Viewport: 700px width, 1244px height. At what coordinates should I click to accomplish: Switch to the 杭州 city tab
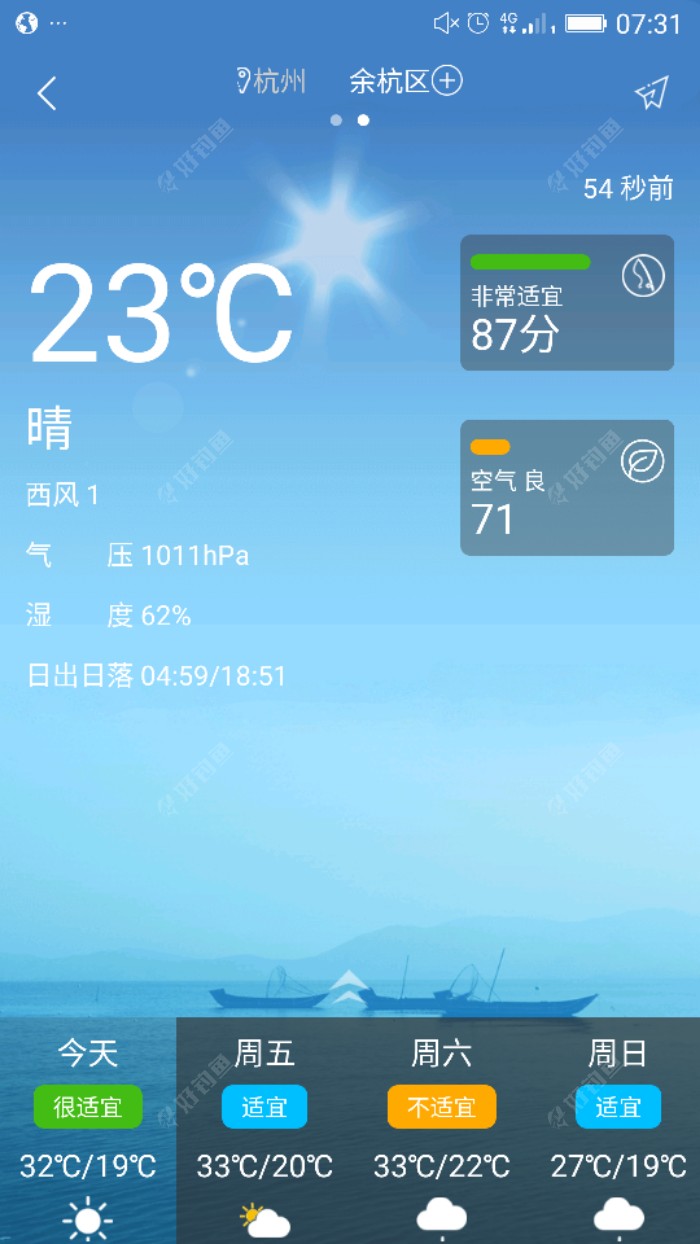[x=272, y=82]
